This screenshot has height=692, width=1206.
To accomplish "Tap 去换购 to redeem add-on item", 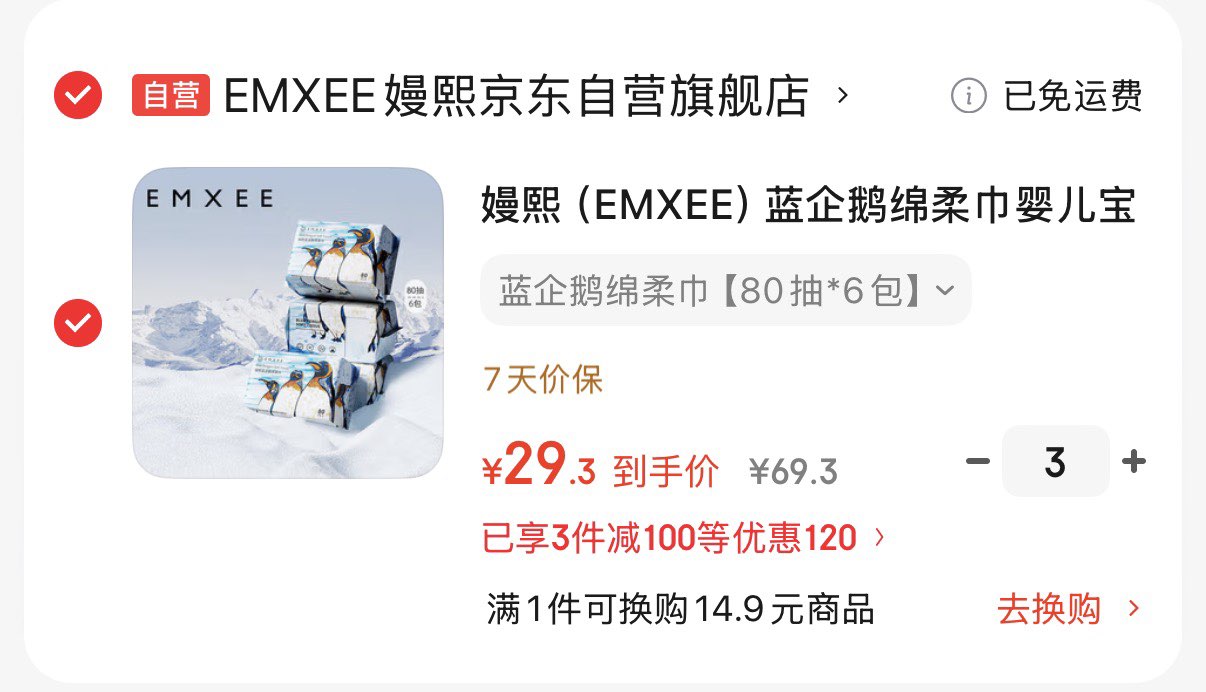I will 1068,609.
